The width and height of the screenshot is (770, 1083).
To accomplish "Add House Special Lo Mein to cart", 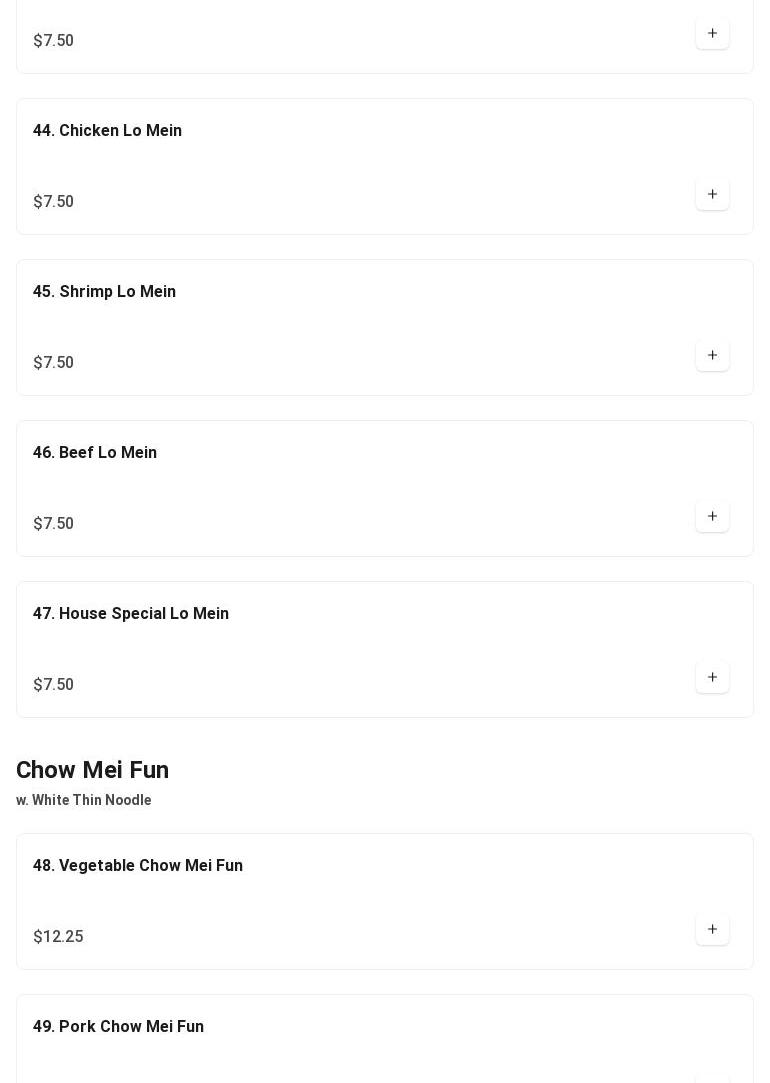I will point(712,678).
